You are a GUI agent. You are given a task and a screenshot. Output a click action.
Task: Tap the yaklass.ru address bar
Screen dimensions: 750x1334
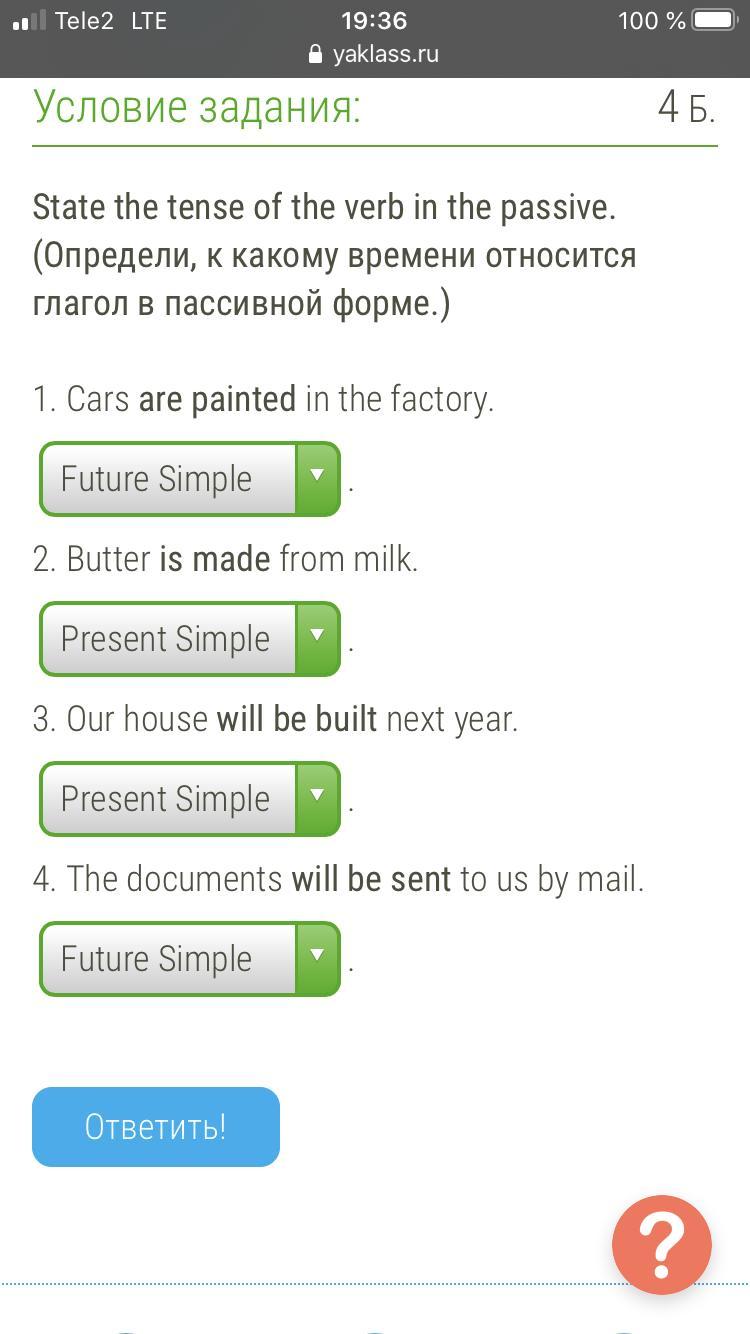[x=374, y=54]
